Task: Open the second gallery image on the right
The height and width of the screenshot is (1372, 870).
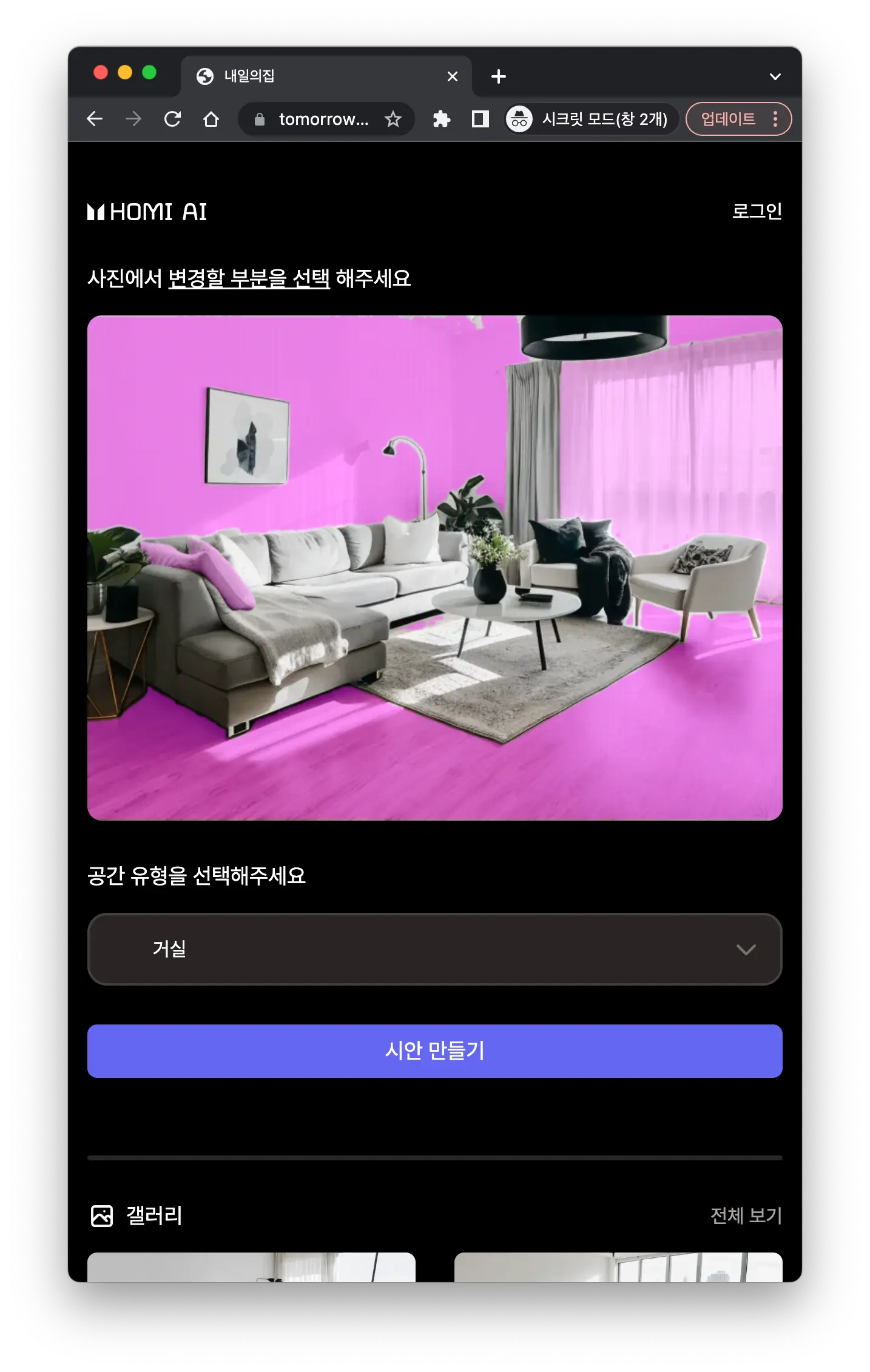Action: [x=618, y=1266]
